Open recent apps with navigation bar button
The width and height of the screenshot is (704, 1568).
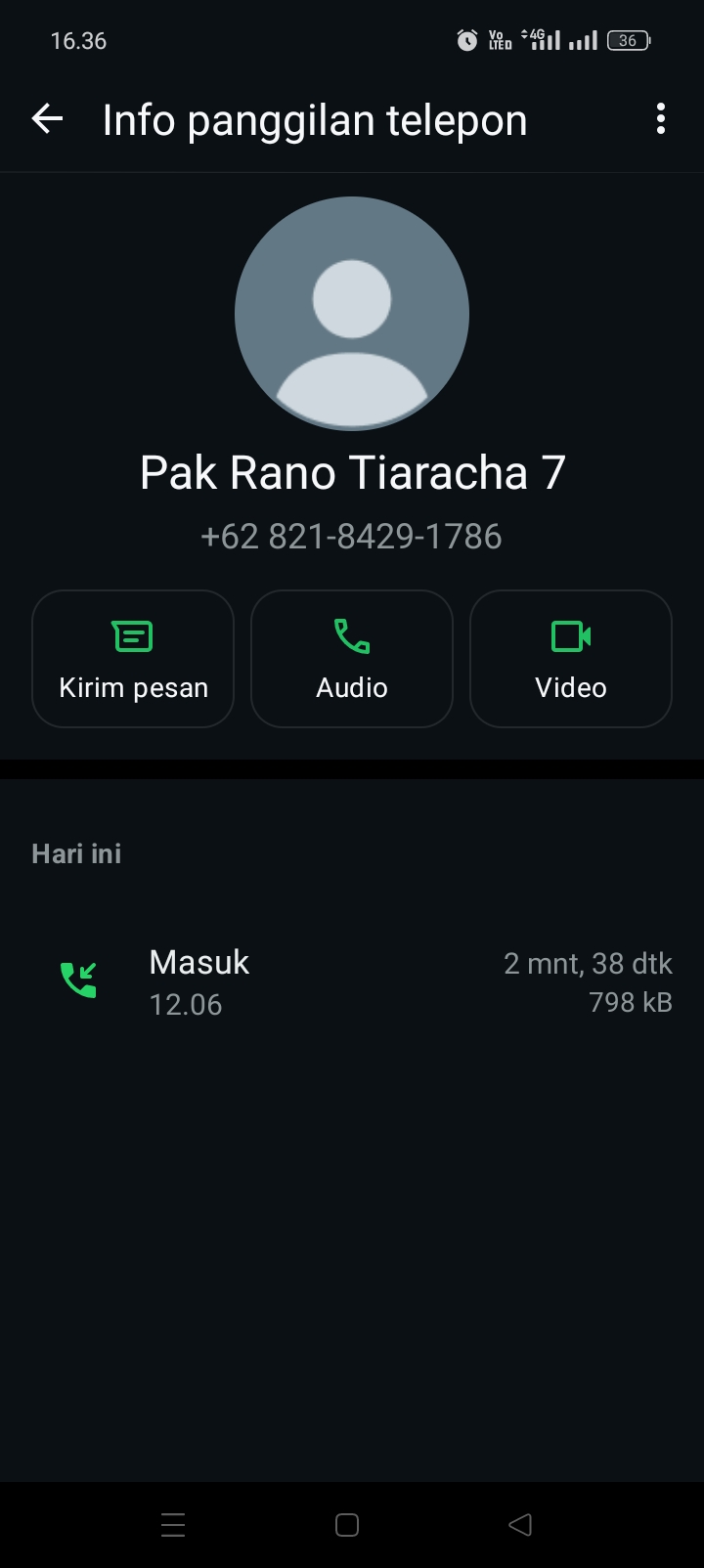pyautogui.click(x=172, y=1524)
